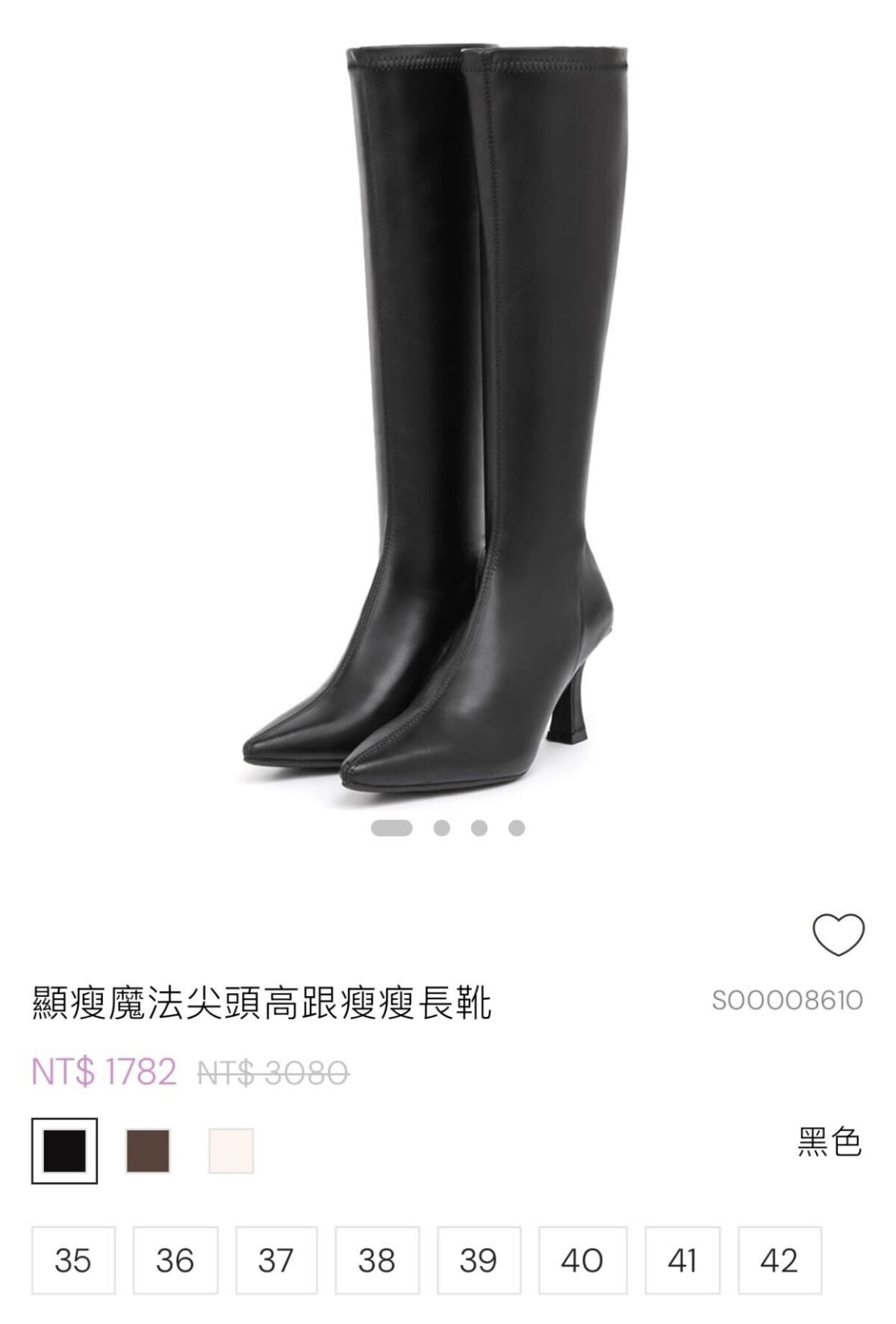Select size 39 option
The width and height of the screenshot is (896, 1324).
point(479,1261)
